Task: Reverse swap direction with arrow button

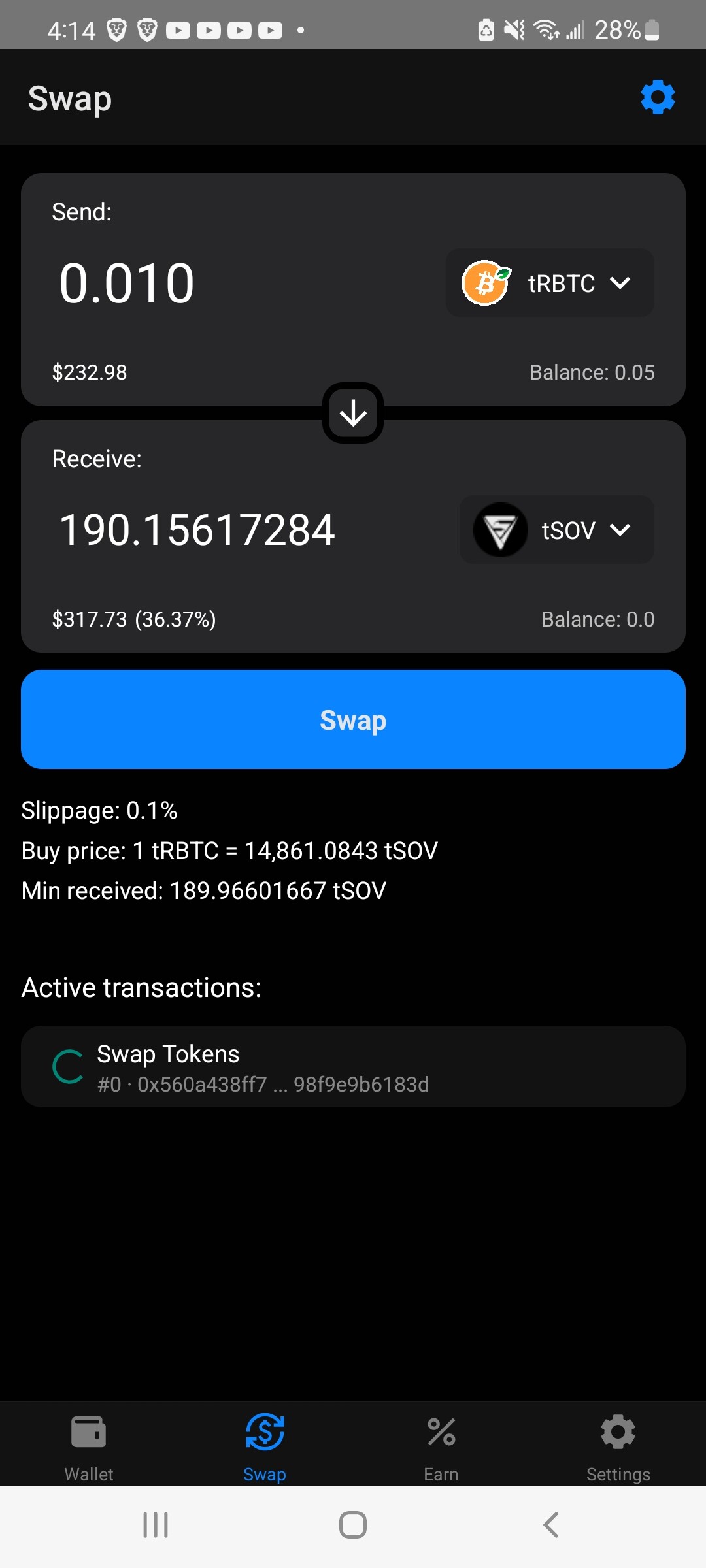Action: 353,413
